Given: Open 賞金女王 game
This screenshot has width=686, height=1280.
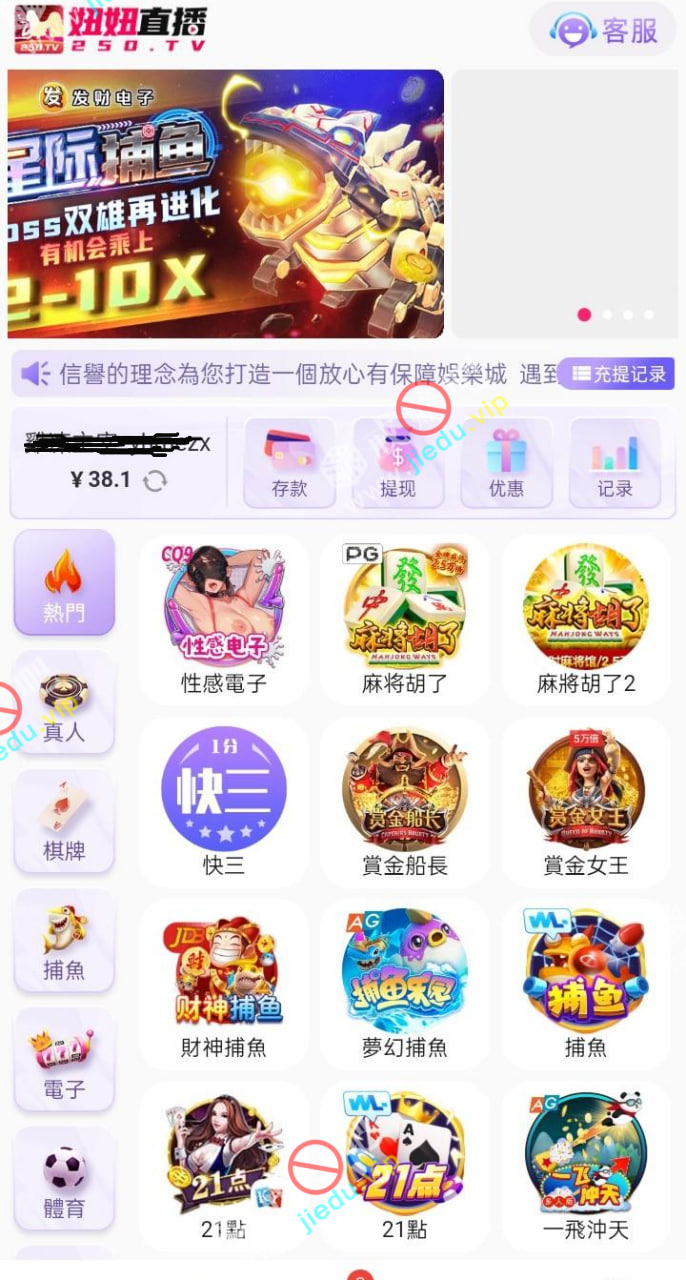Looking at the screenshot, I should pyautogui.click(x=586, y=802).
